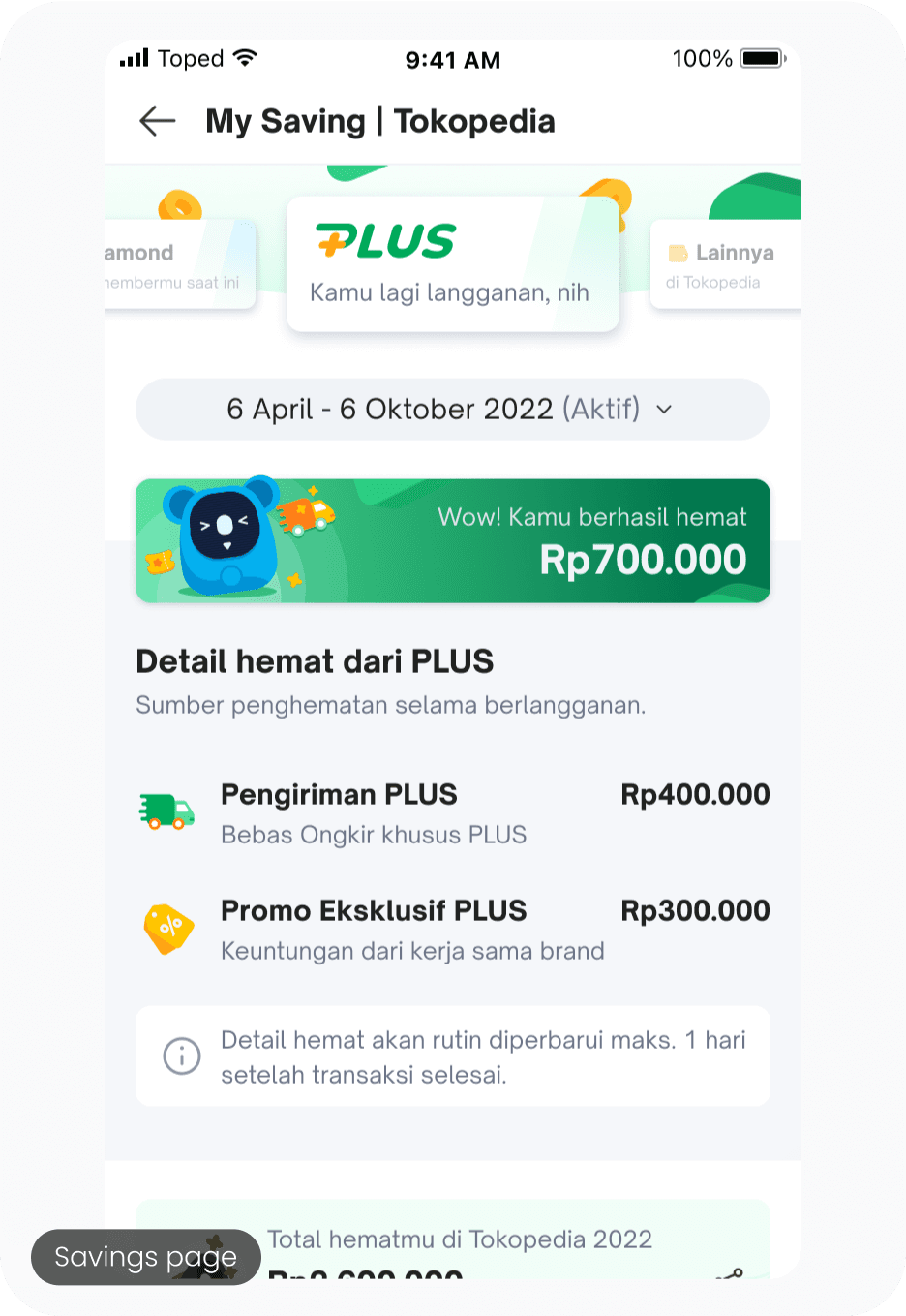The width and height of the screenshot is (906, 1316).
Task: Switch to the Diamond membership card
Action: pos(180,264)
